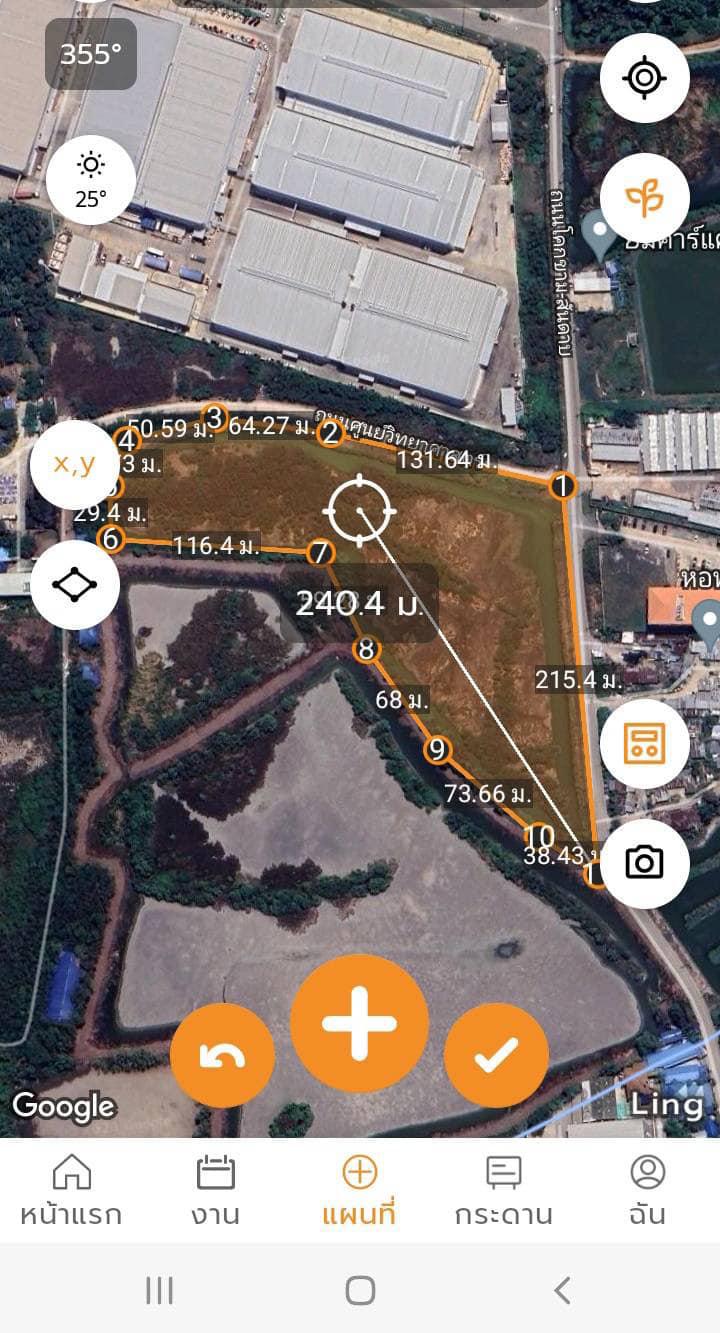
Task: Open the x,y coordinates entry
Action: click(75, 465)
